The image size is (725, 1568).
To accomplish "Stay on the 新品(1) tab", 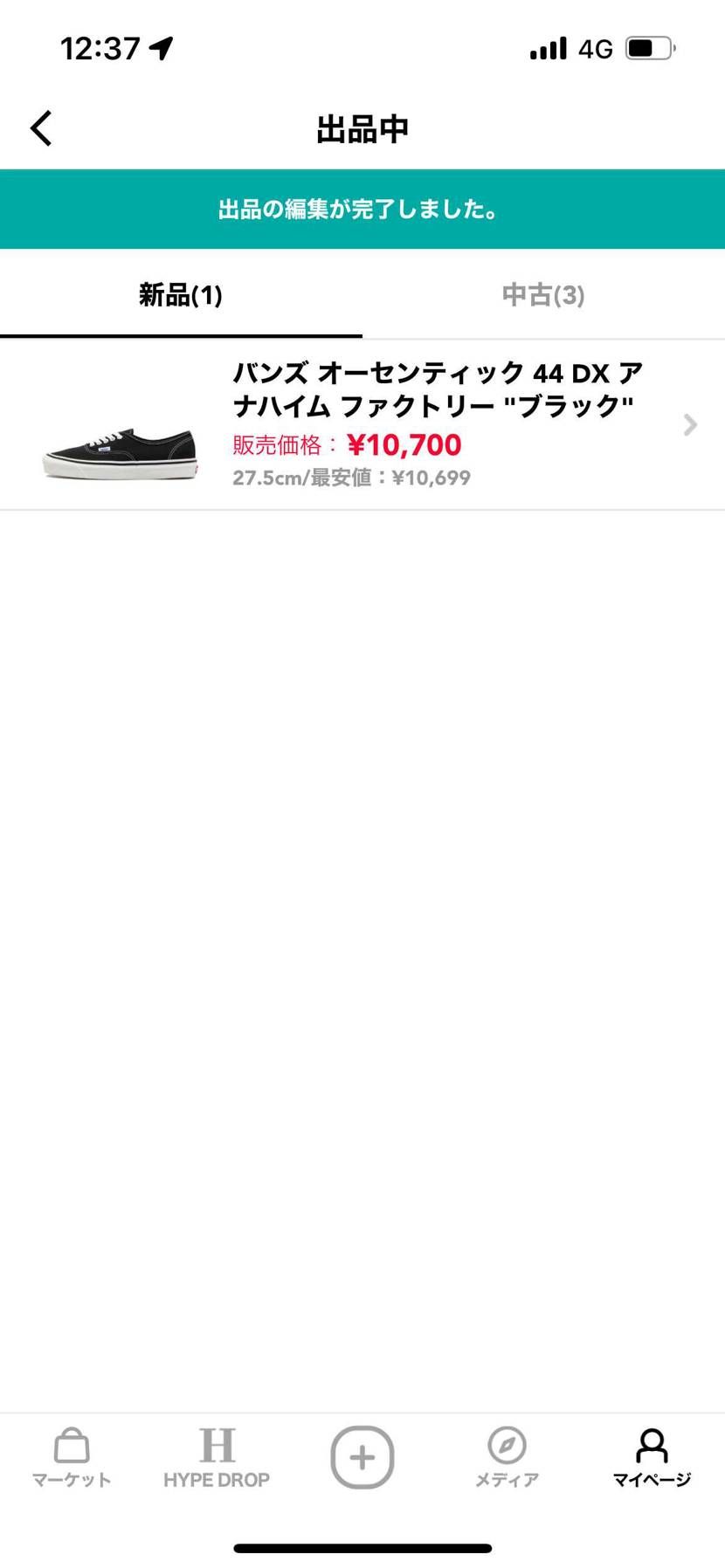I will pos(181,294).
